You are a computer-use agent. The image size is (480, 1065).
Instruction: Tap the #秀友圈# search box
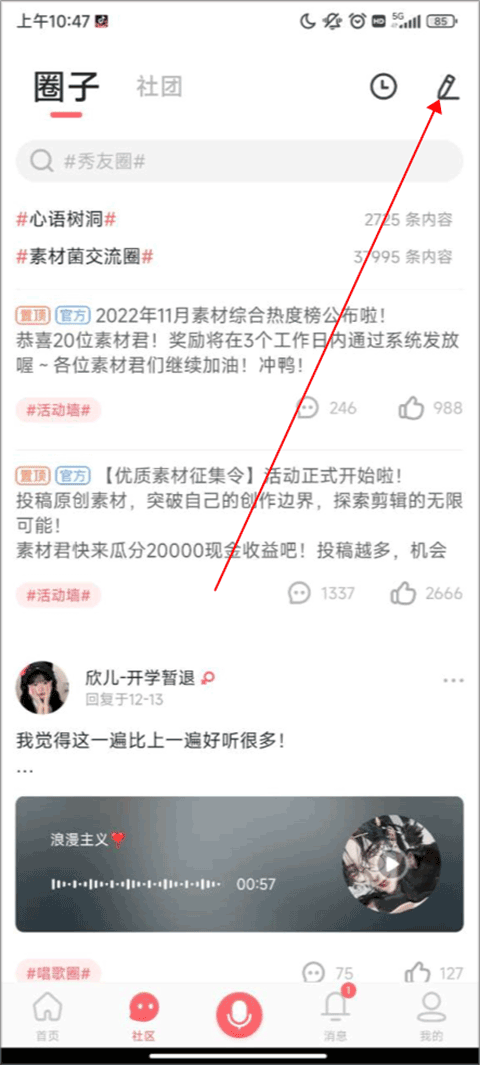(240, 161)
